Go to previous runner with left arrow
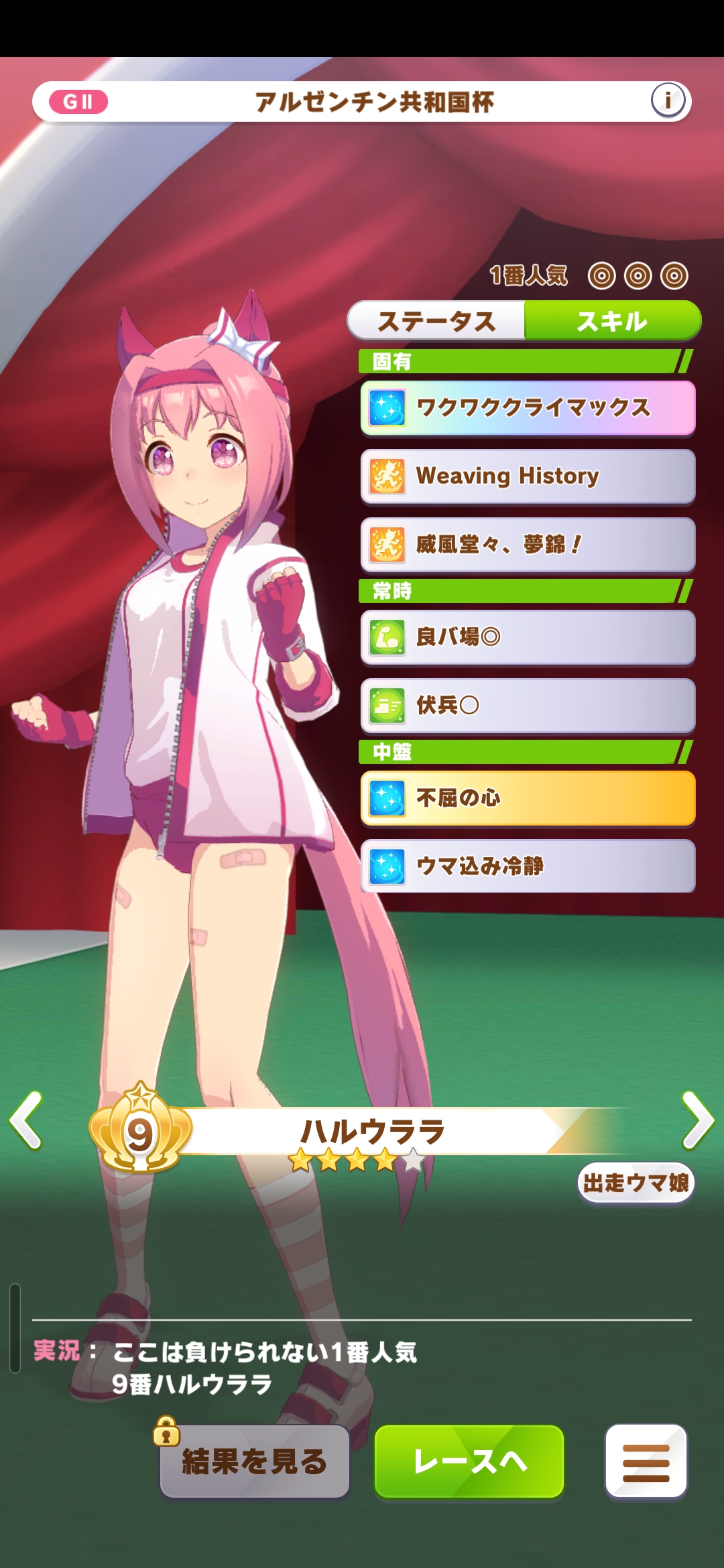This screenshot has height=1568, width=724. [x=27, y=1120]
